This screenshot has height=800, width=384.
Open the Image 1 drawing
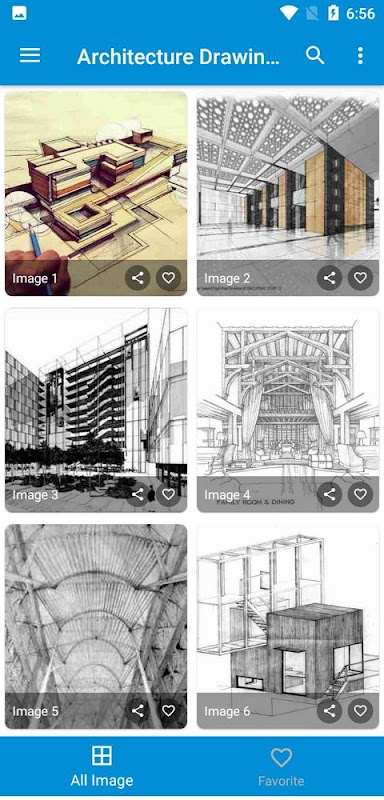[96, 193]
